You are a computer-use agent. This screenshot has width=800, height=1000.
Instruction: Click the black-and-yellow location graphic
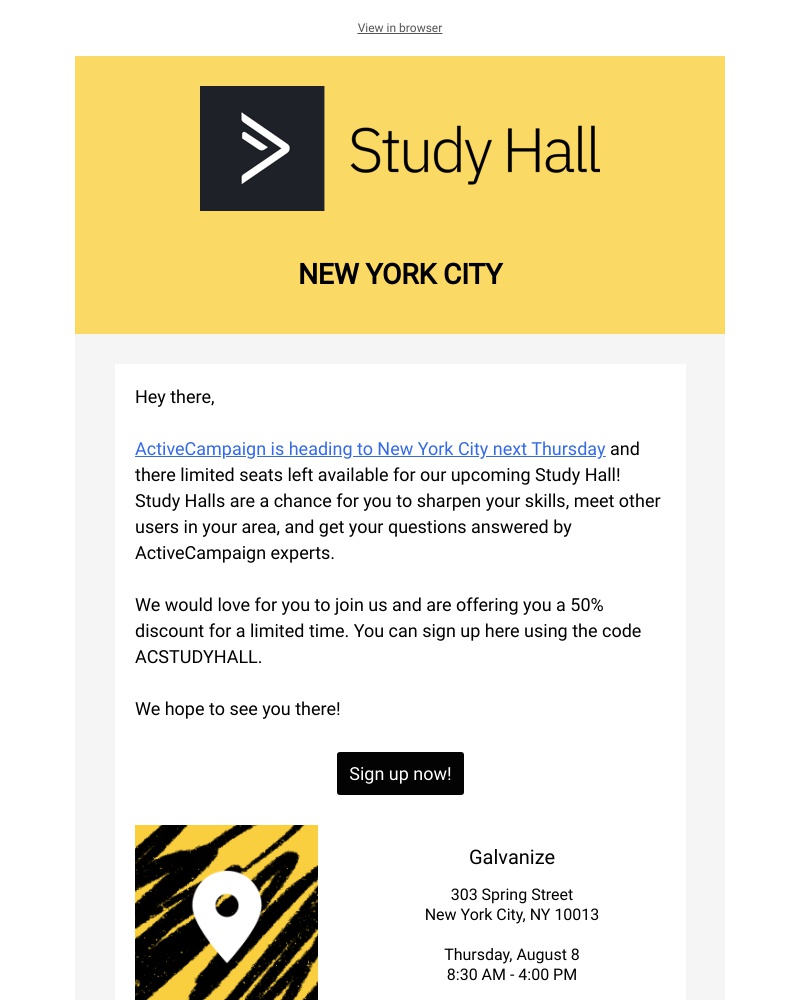(226, 912)
